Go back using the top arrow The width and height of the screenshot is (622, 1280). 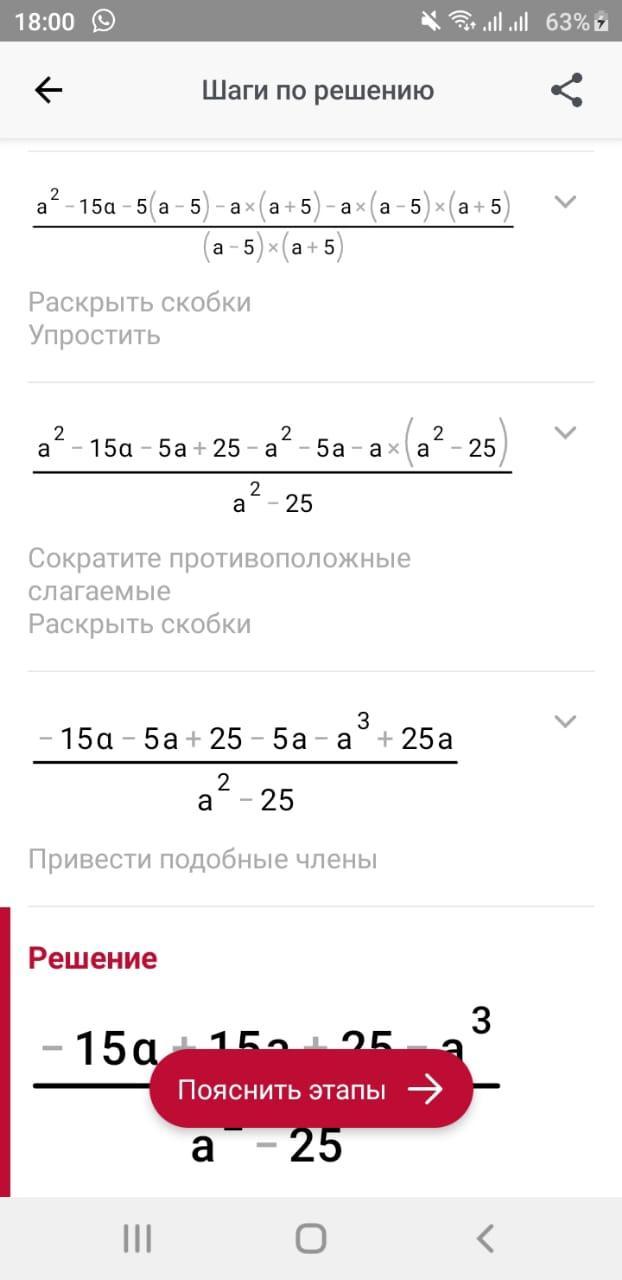pyautogui.click(x=48, y=91)
